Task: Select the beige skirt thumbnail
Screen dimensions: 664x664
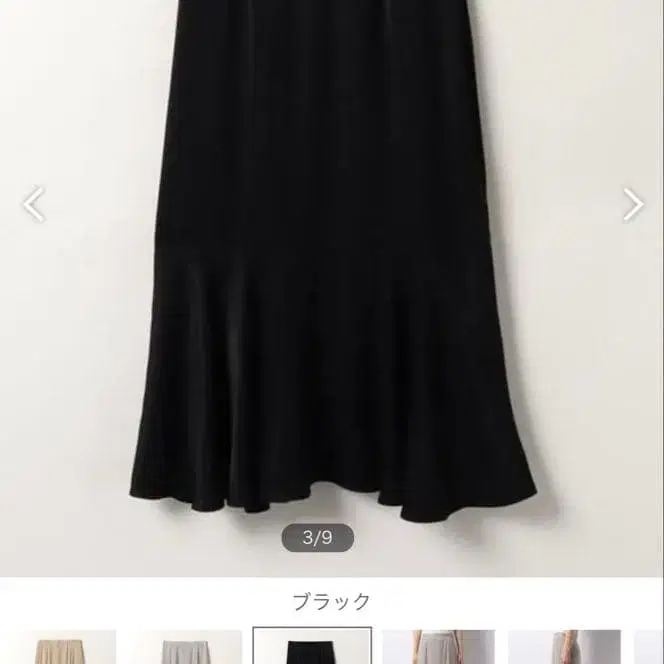Action: point(62,647)
